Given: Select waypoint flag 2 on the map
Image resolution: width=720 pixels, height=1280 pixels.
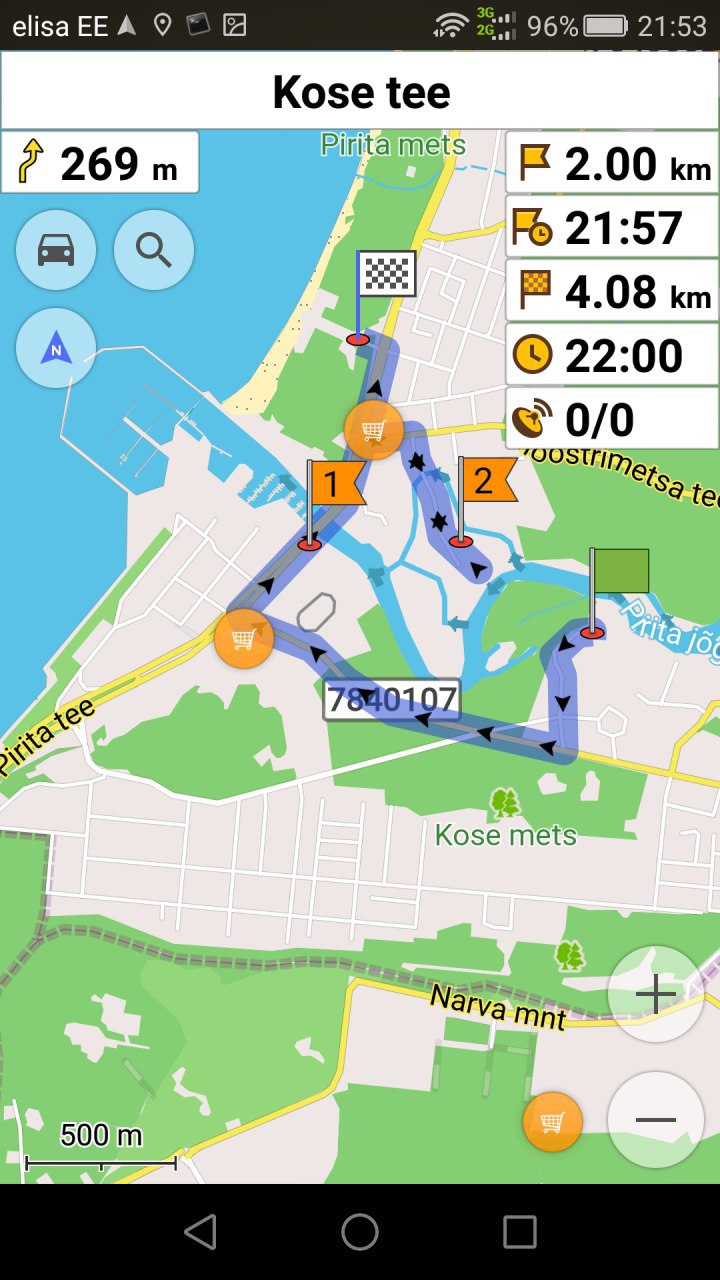Looking at the screenshot, I should pos(482,500).
